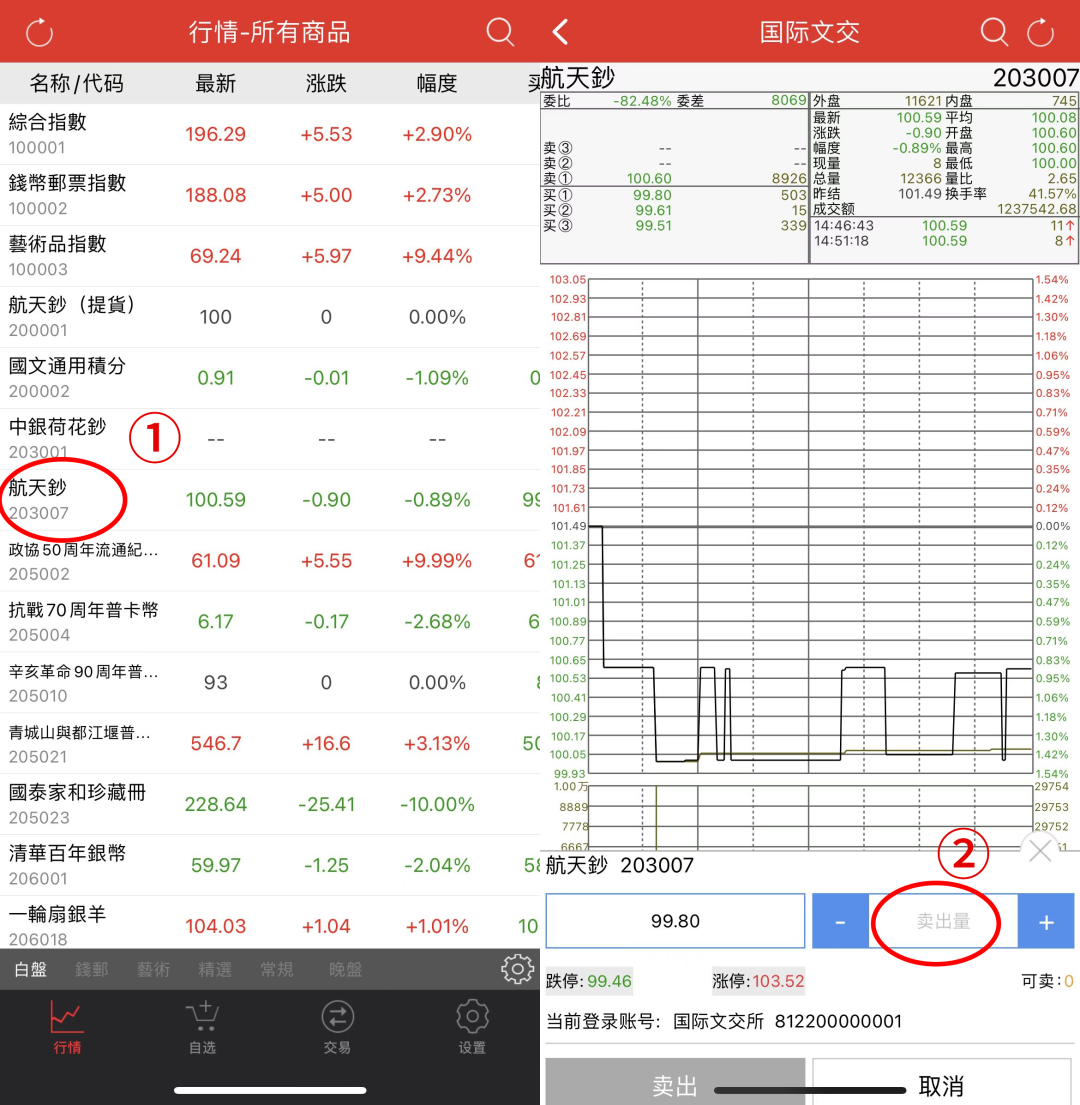Increase sell quantity with the plus button
The image size is (1080, 1105).
click(x=1046, y=921)
